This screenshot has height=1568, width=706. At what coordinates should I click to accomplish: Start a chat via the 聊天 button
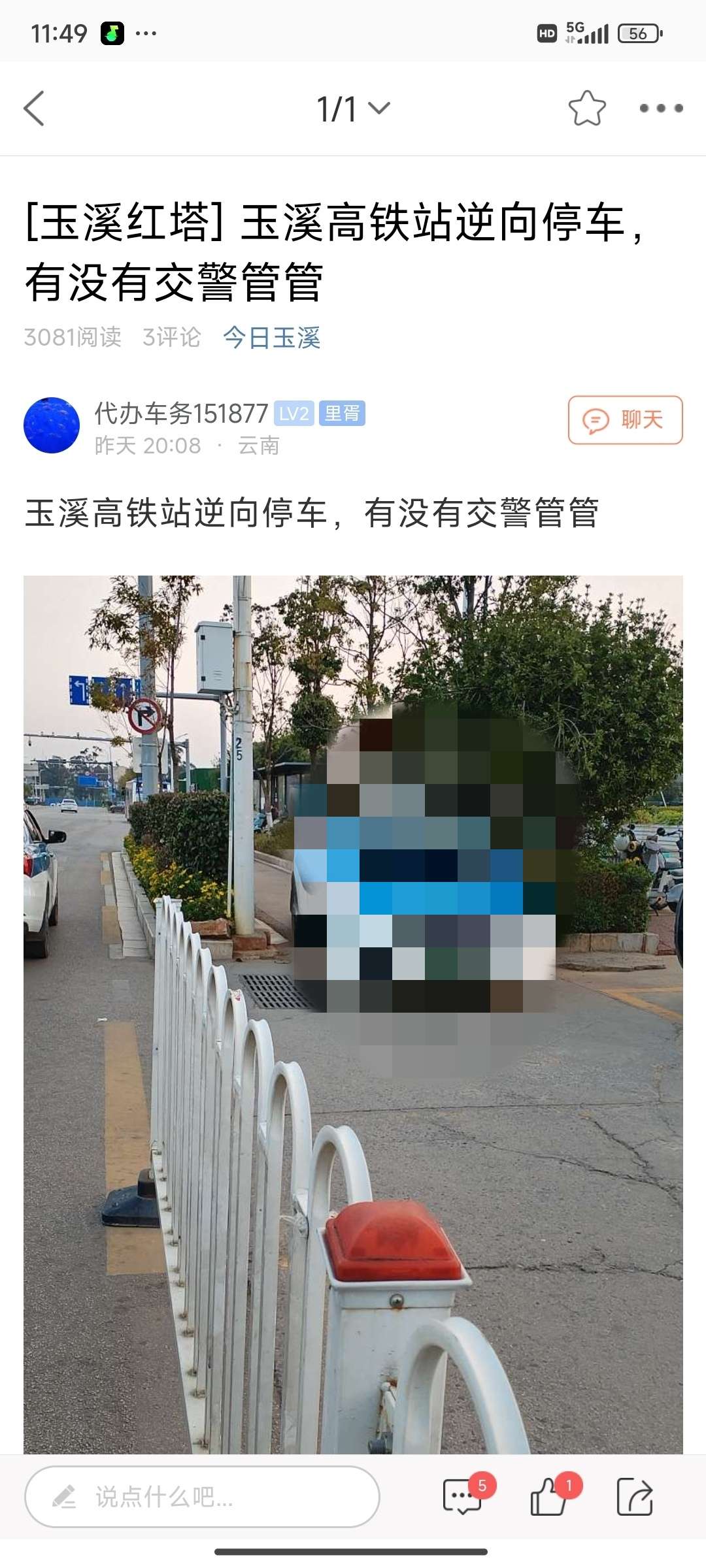(x=625, y=420)
